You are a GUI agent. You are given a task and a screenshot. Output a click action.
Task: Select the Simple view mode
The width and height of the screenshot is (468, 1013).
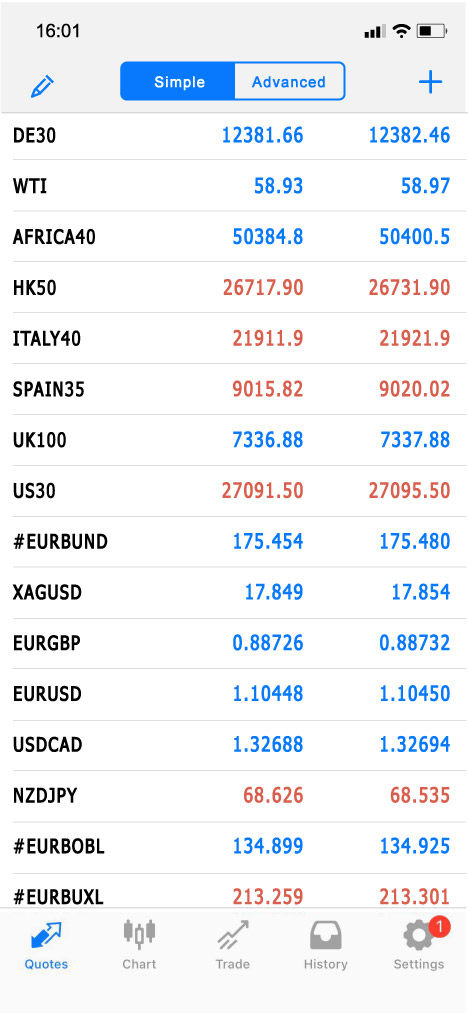pos(178,81)
